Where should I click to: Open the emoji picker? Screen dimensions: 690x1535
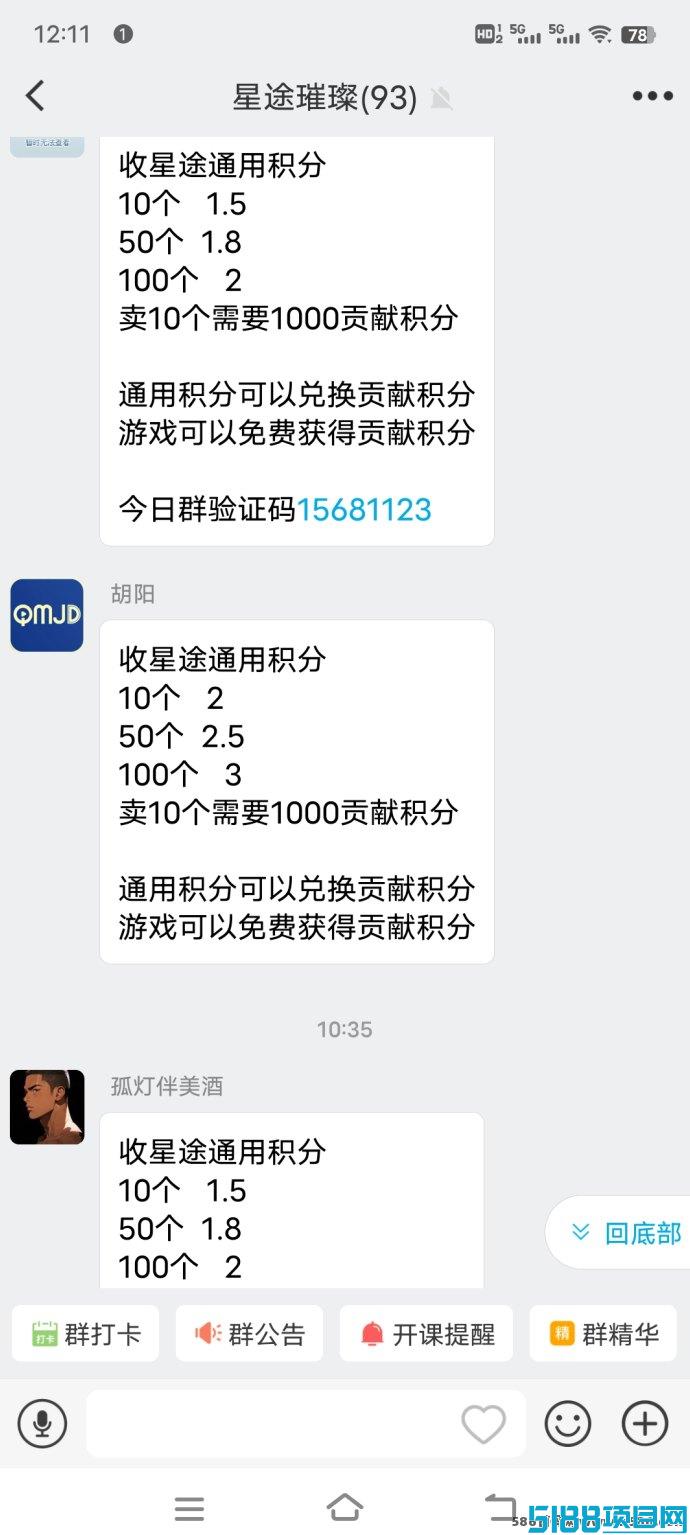(x=568, y=1423)
